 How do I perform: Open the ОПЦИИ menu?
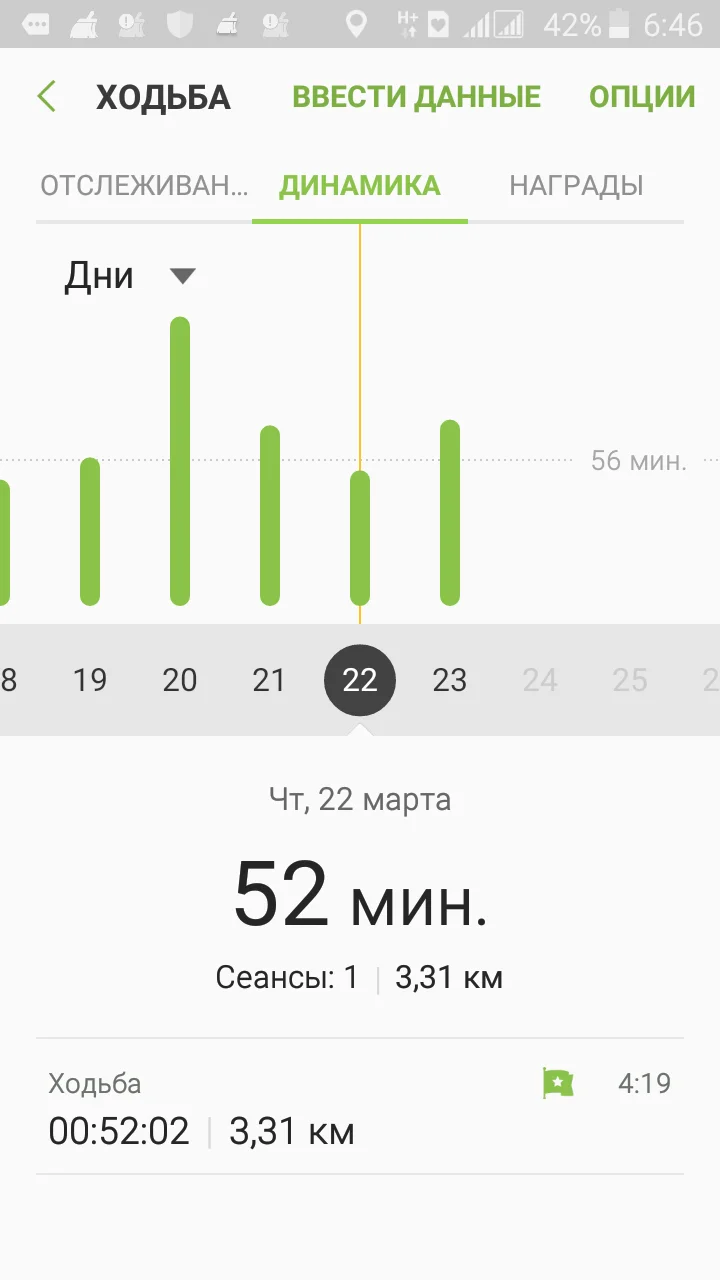coord(642,97)
